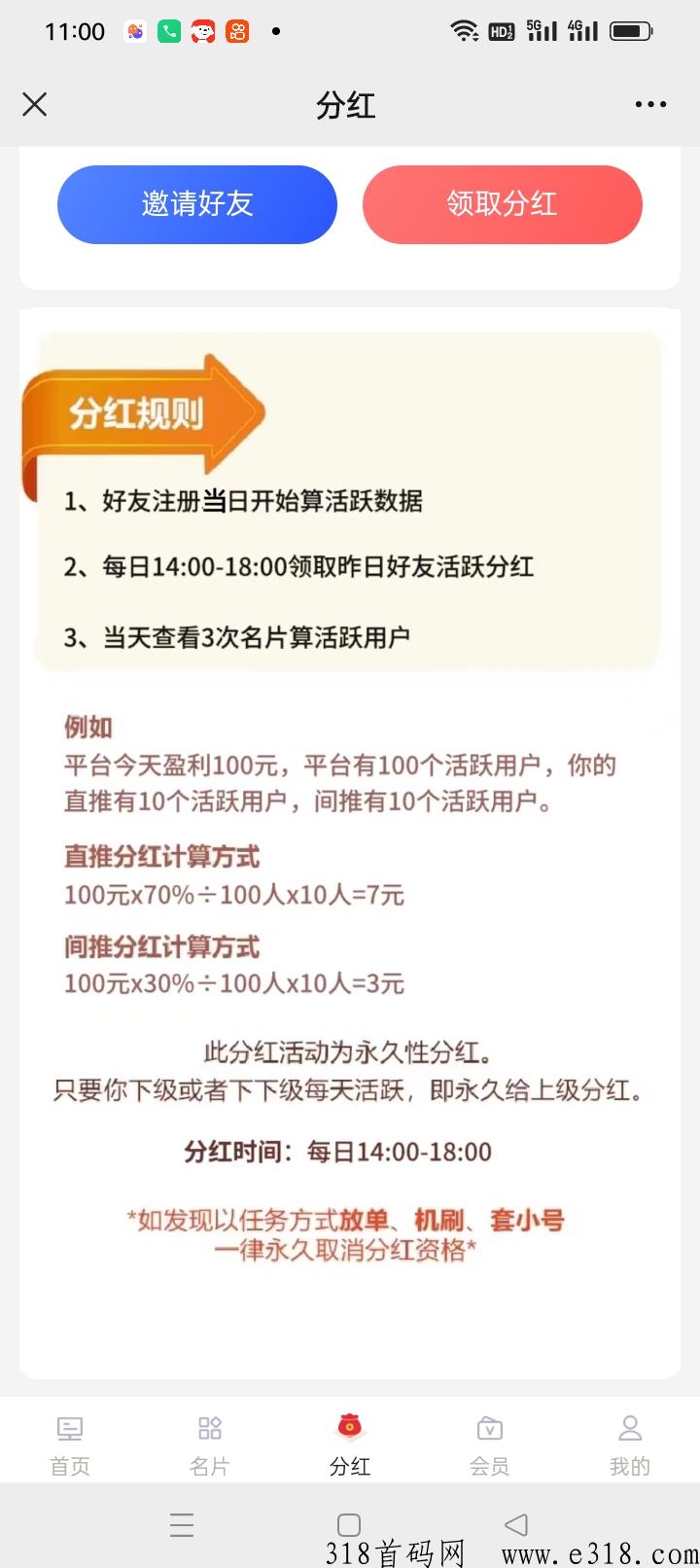Close the 分红 page
Viewport: 700px width, 1568px height.
click(35, 104)
